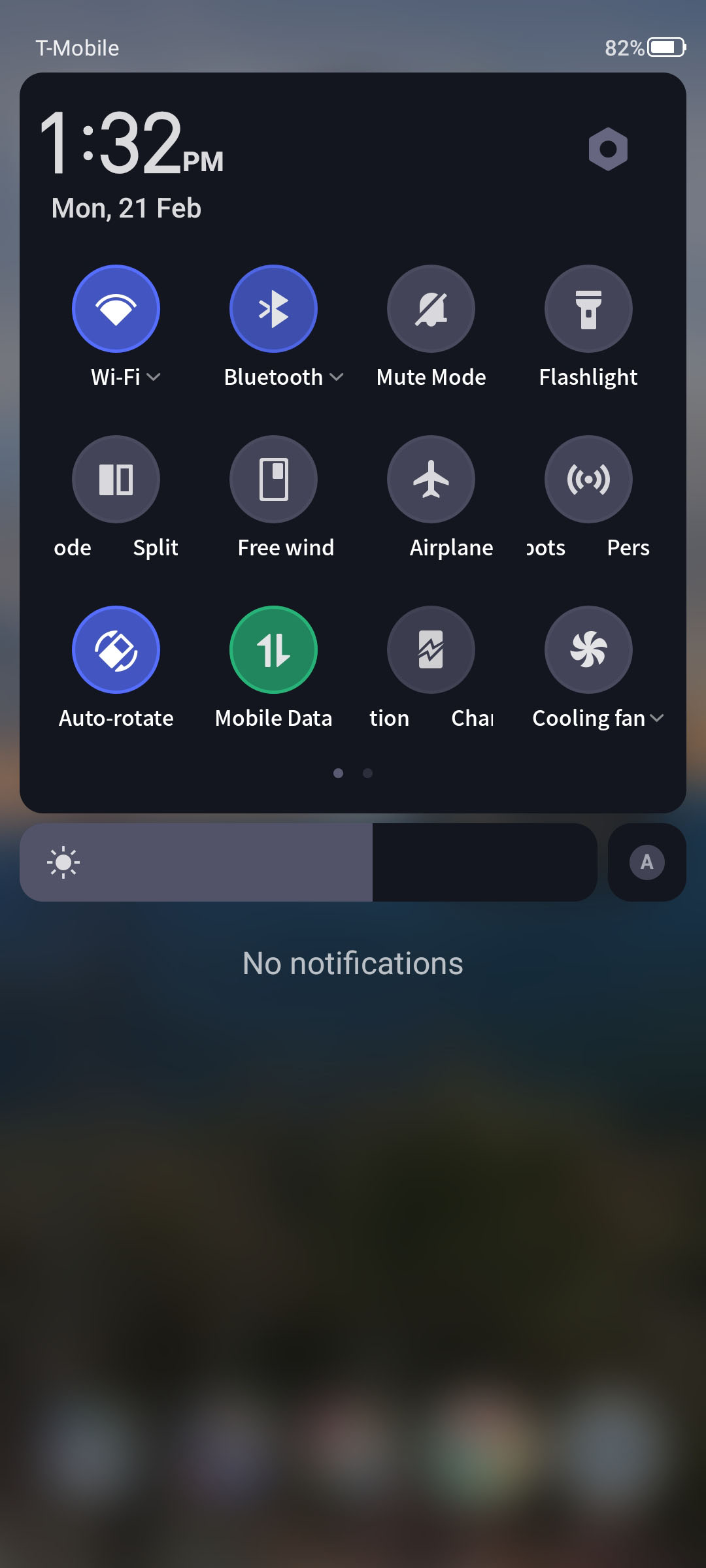This screenshot has width=706, height=1568.
Task: Activate the Split screen tile
Action: click(x=116, y=479)
